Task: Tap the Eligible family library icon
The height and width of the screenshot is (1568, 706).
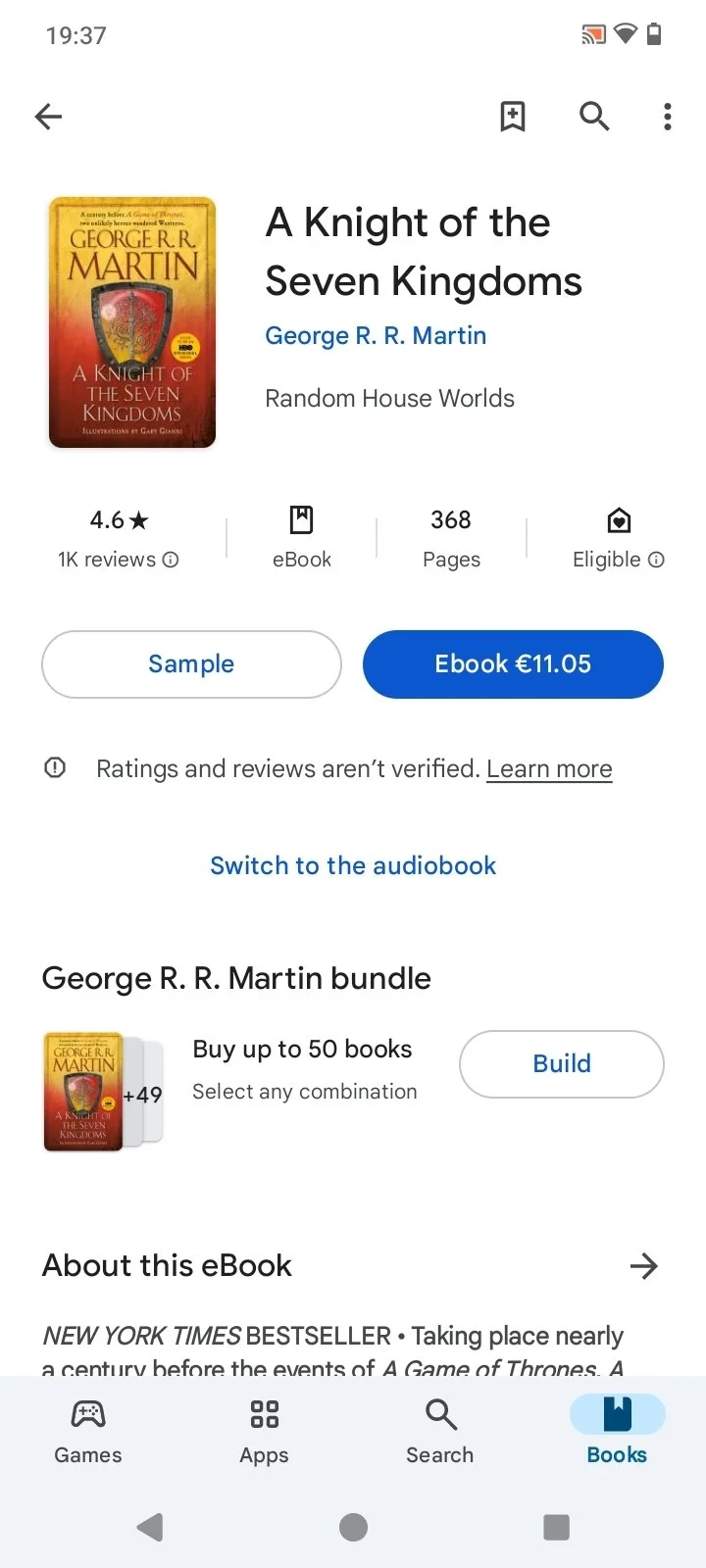Action: (x=619, y=520)
